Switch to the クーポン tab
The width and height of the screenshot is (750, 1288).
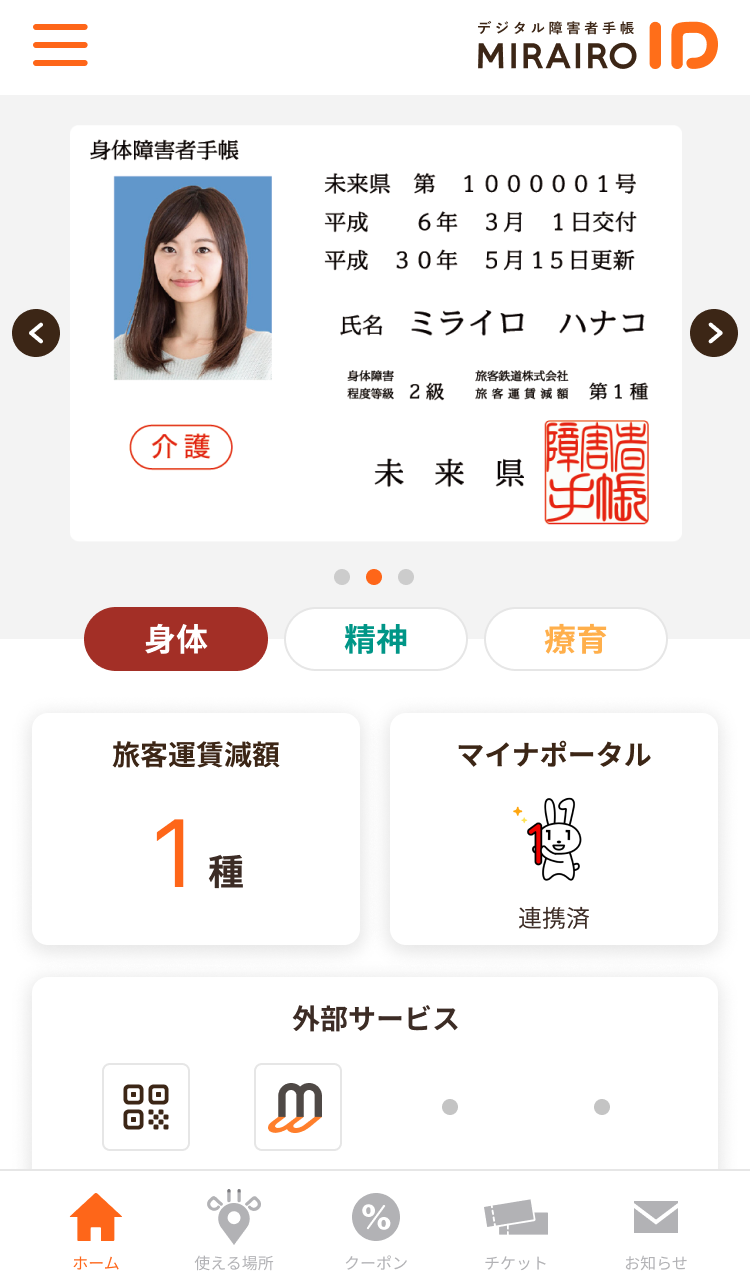(x=376, y=1231)
